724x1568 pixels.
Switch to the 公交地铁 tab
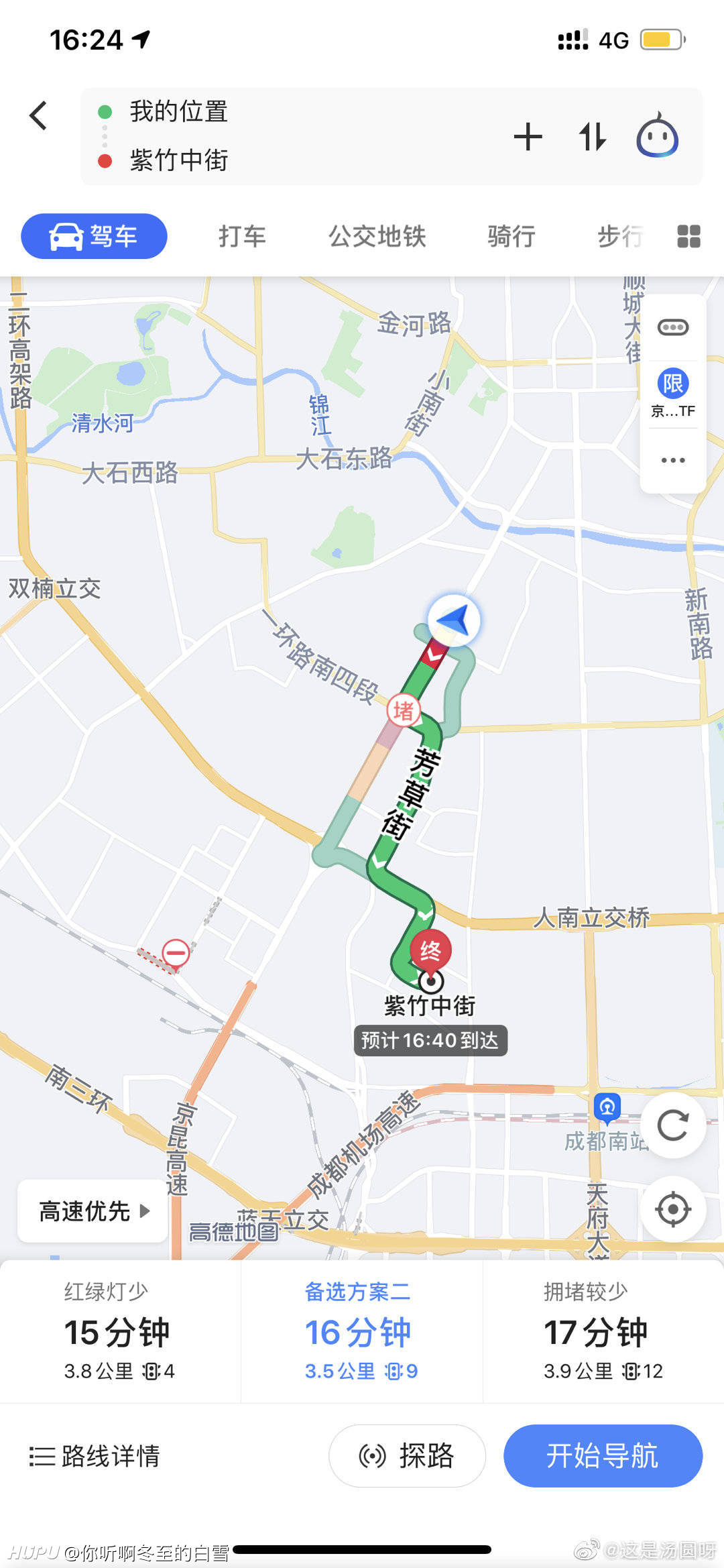(x=377, y=236)
